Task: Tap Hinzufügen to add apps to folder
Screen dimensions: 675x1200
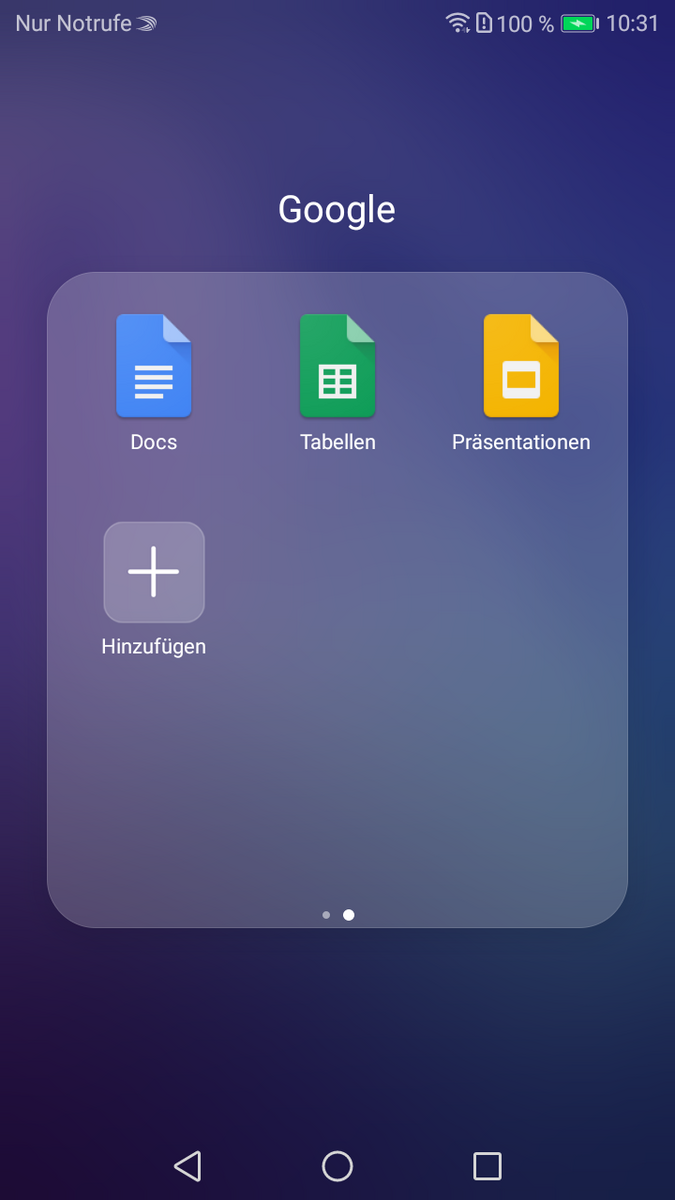Action: pyautogui.click(x=154, y=572)
